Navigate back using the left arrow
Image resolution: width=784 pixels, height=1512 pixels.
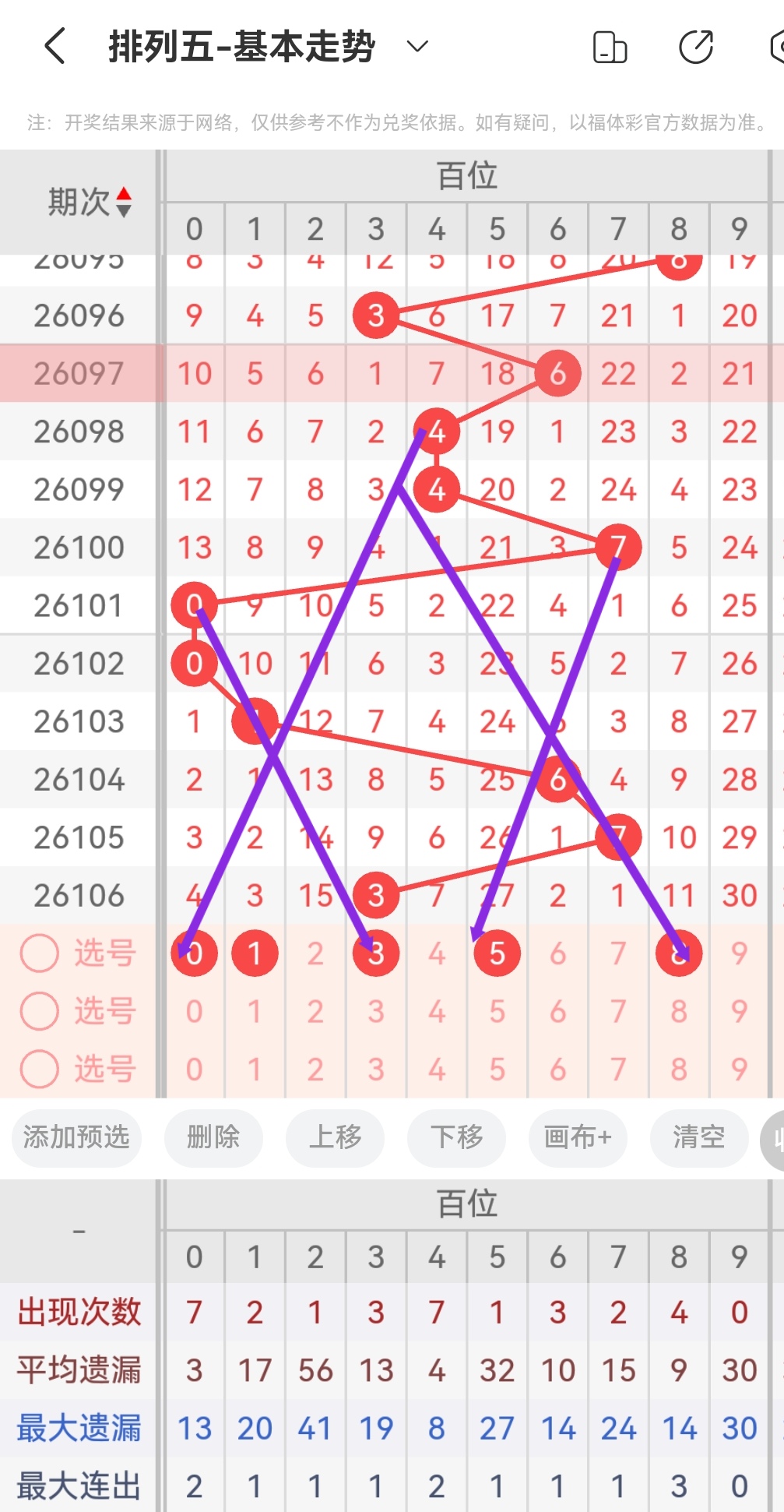[53, 46]
